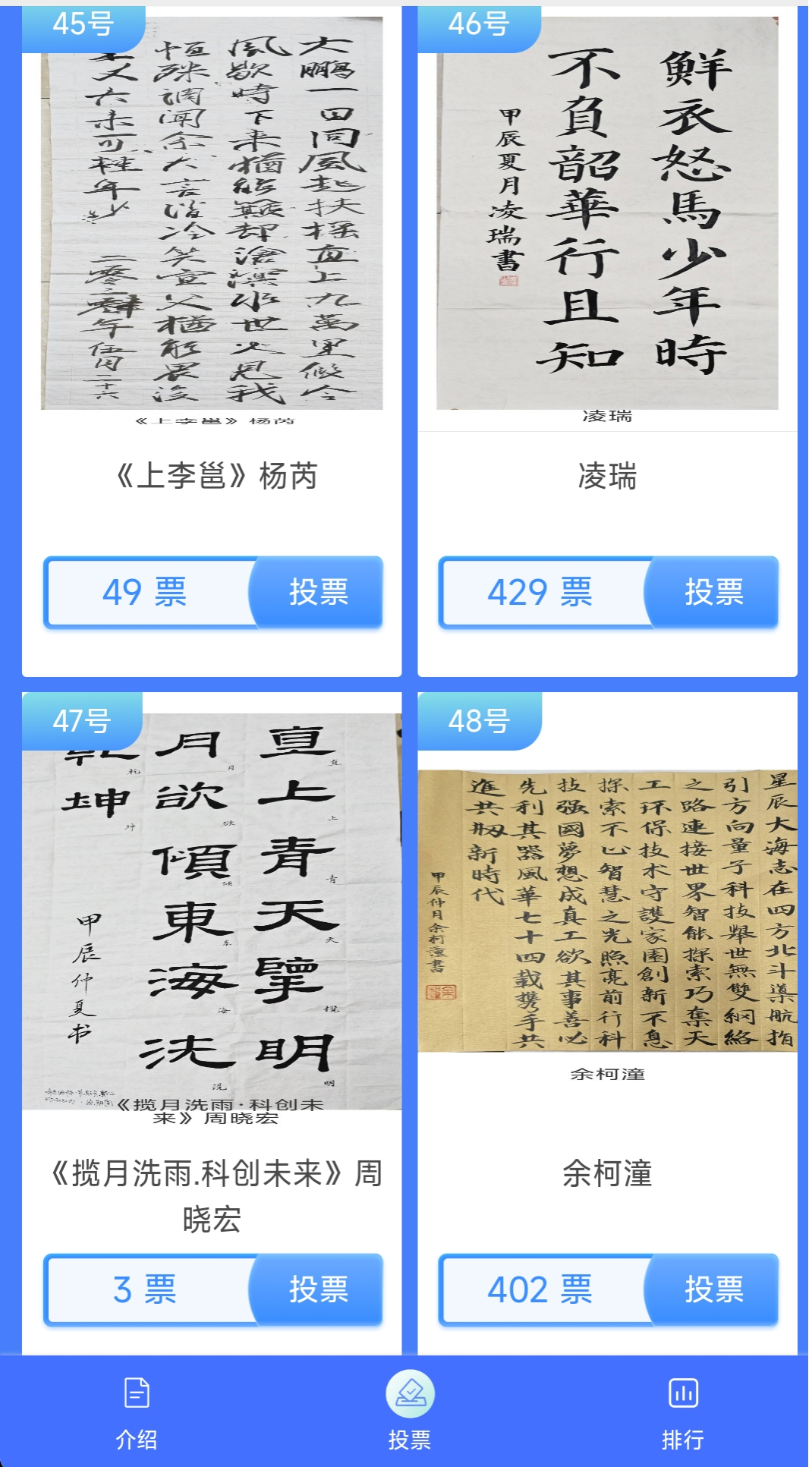
Task: Cast a vote for 周晓宏's entry 47
Action: pyautogui.click(x=317, y=1289)
